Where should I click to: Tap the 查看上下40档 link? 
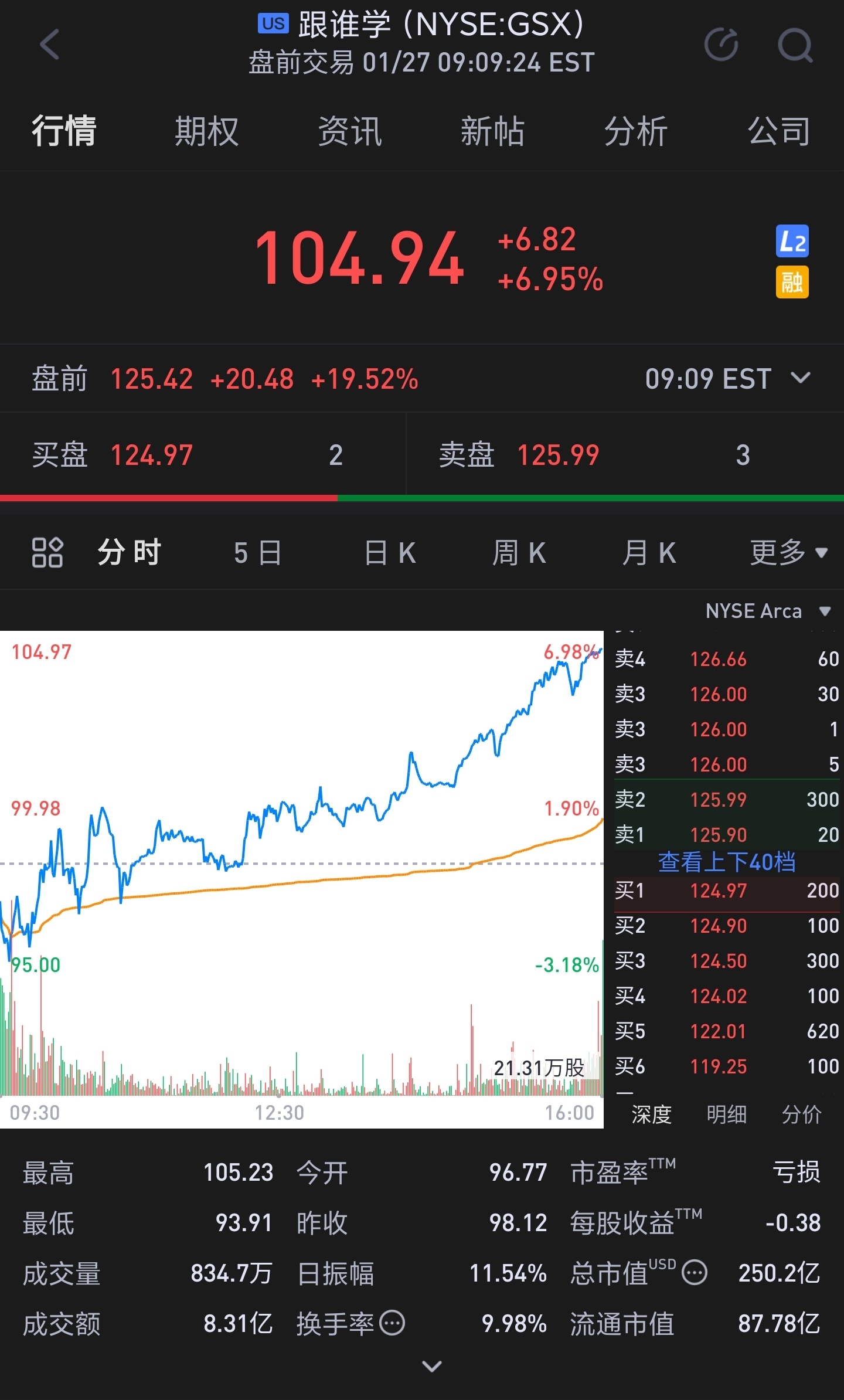pos(727,862)
